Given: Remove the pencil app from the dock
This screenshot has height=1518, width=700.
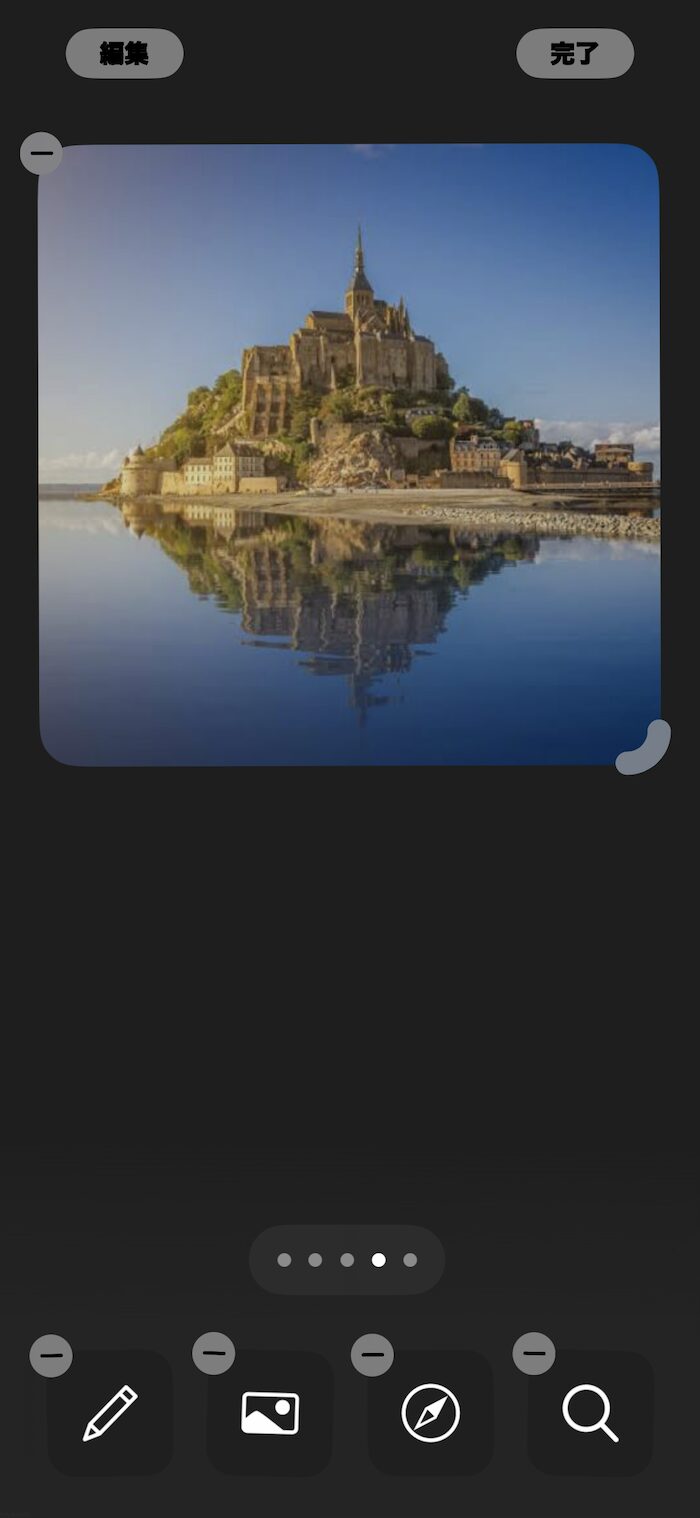Looking at the screenshot, I should [x=51, y=1356].
